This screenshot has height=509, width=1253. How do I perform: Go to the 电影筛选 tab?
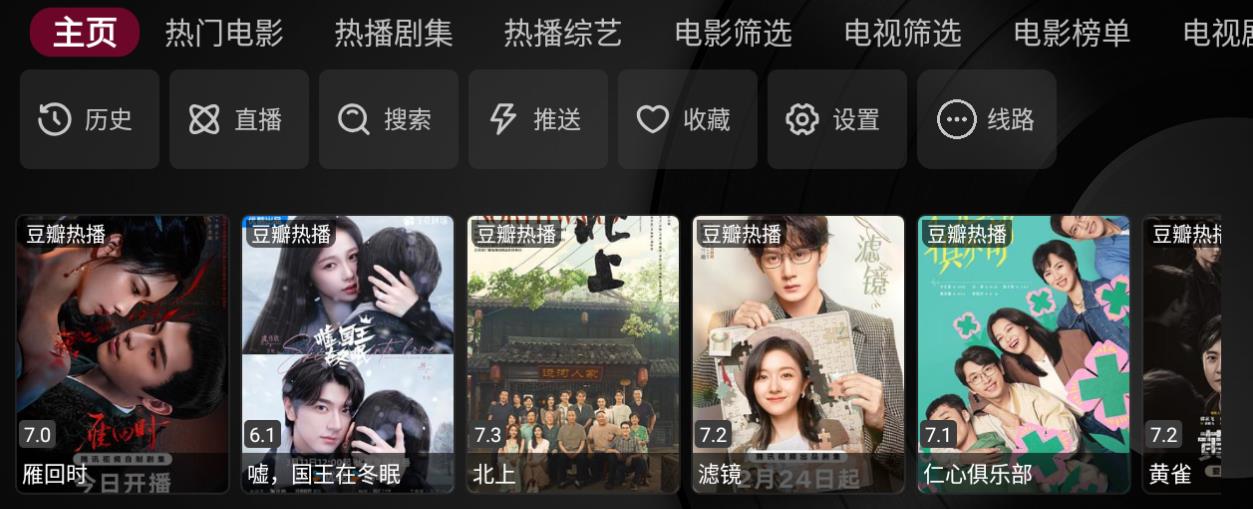tap(733, 33)
